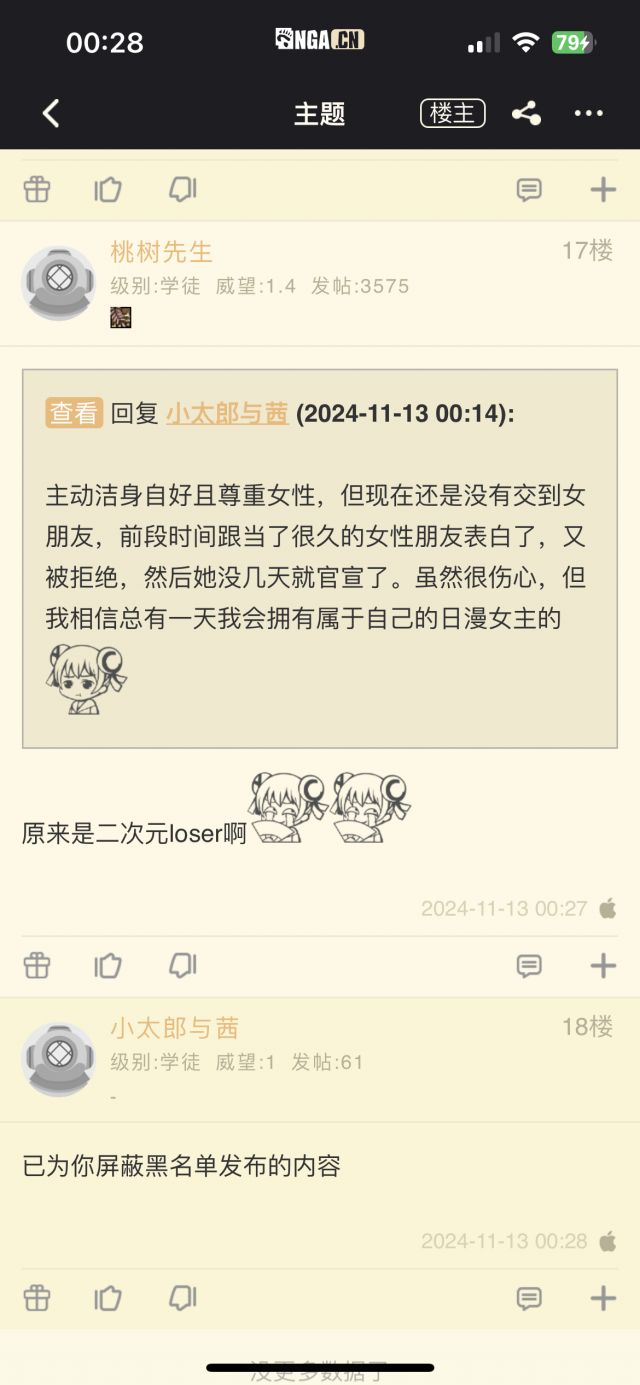This screenshot has height=1385, width=640.
Task: Like the 18楼 post by 小太郎与茜
Action: [x=108, y=1298]
